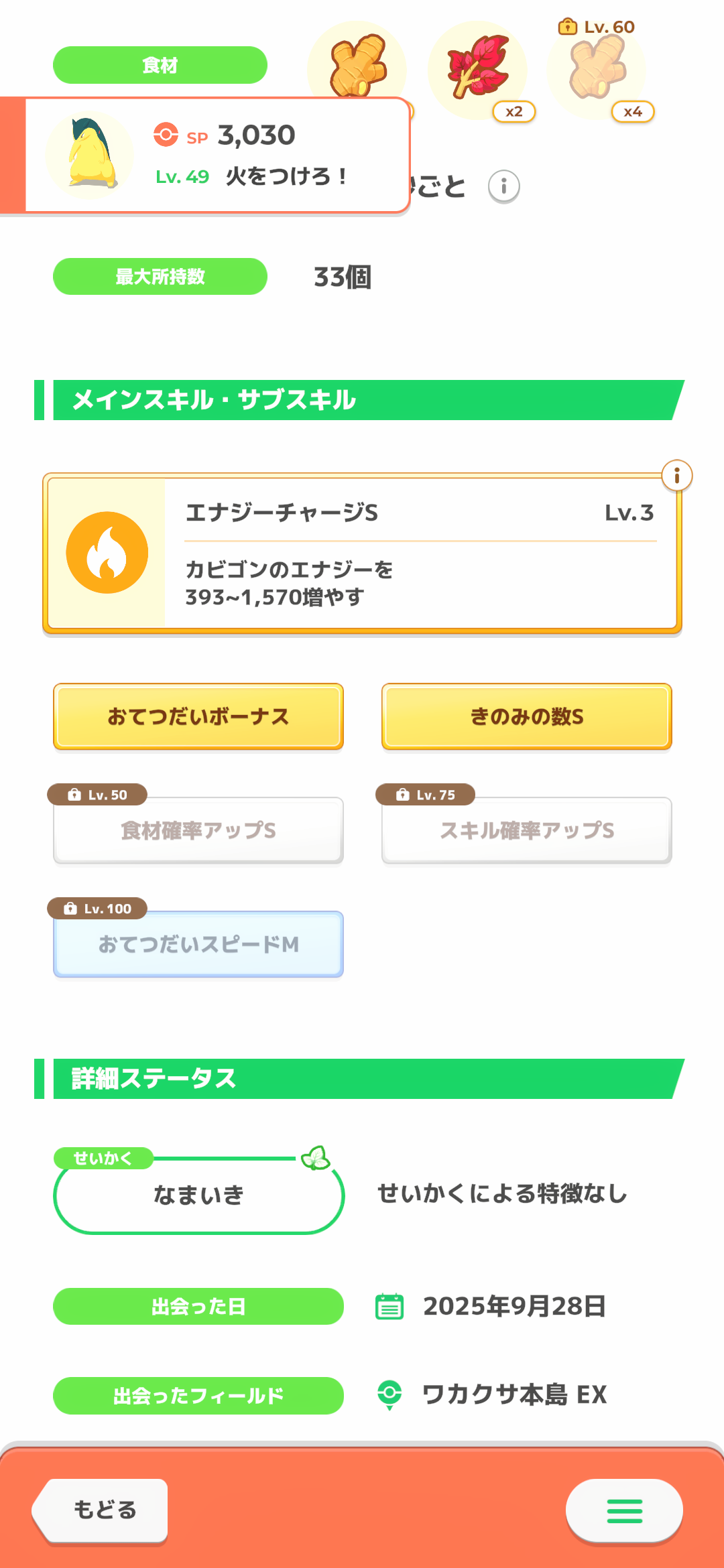Select the きのみの数S sub skill
724x1568 pixels.
click(526, 716)
